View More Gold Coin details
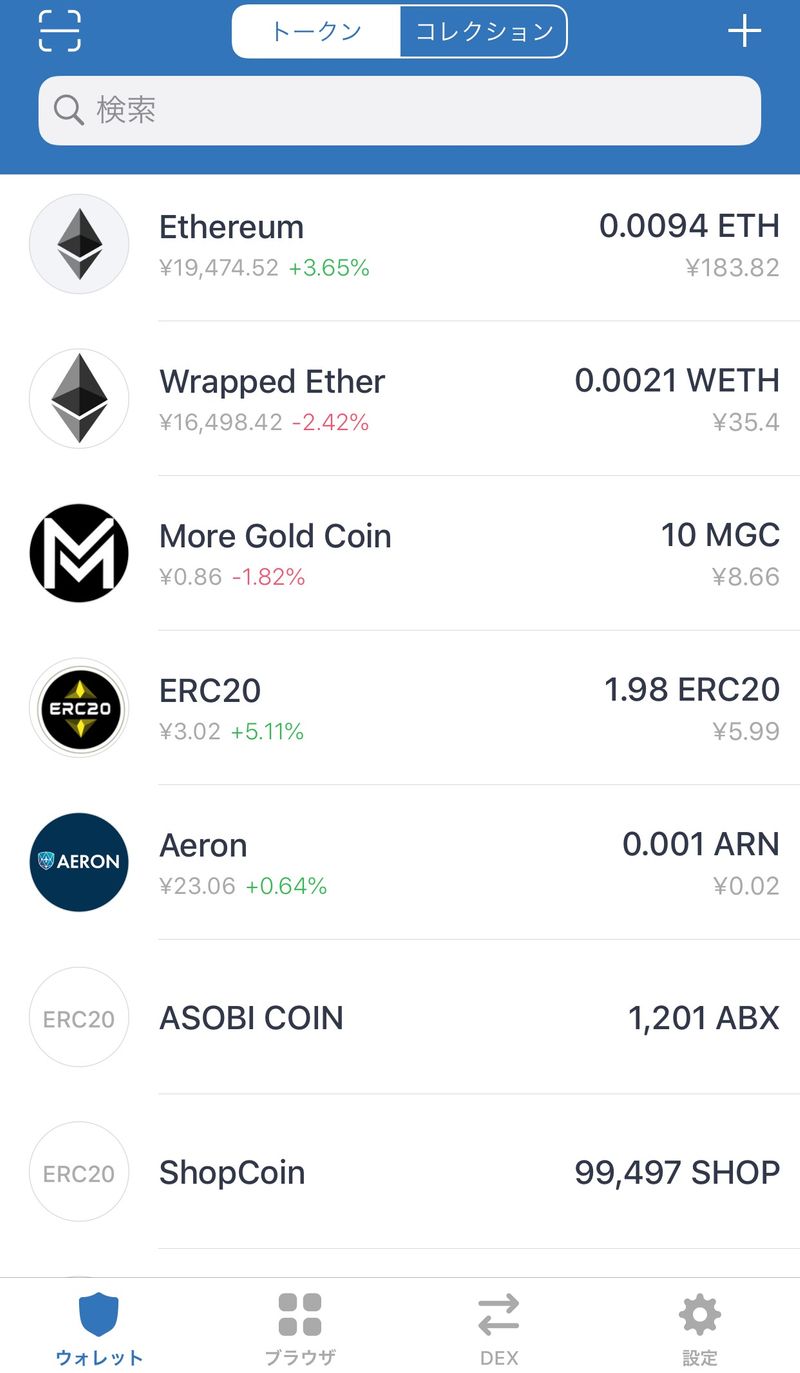This screenshot has height=1373, width=800. pos(400,553)
